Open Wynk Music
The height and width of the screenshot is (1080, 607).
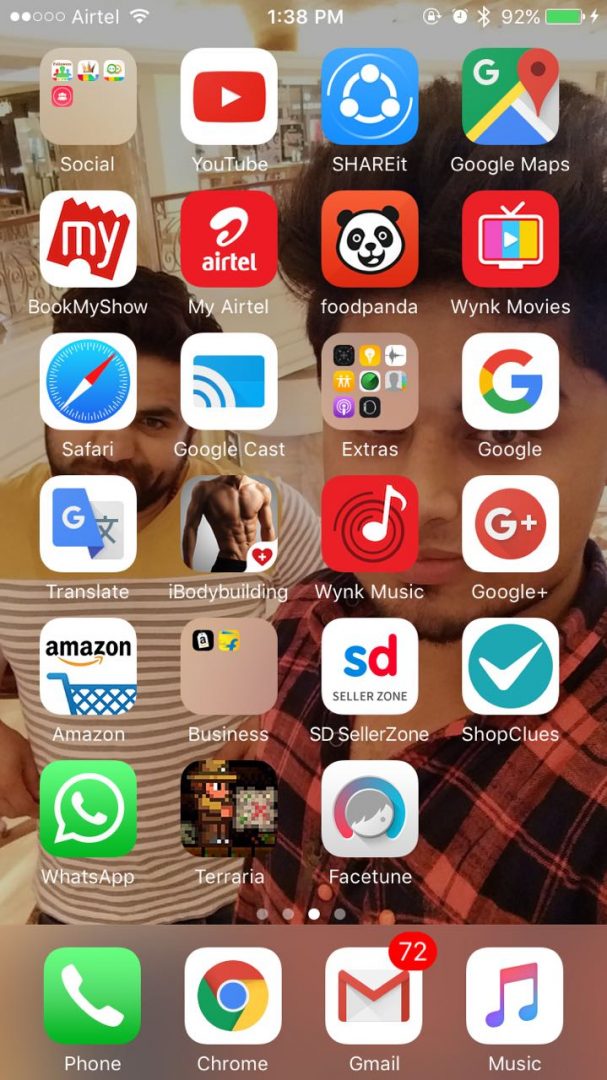pyautogui.click(x=369, y=523)
